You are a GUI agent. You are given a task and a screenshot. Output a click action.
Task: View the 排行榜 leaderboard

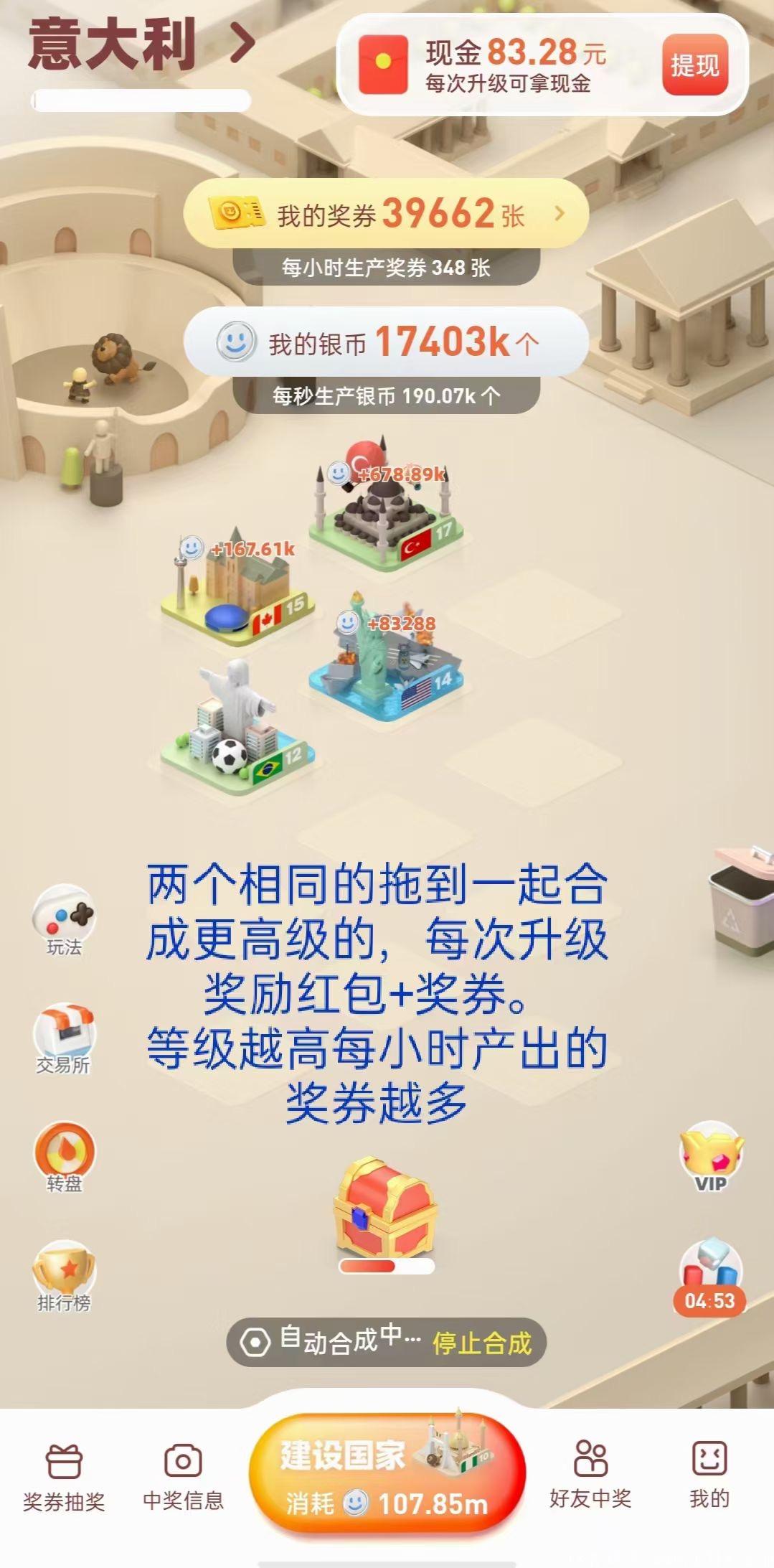(x=64, y=1276)
